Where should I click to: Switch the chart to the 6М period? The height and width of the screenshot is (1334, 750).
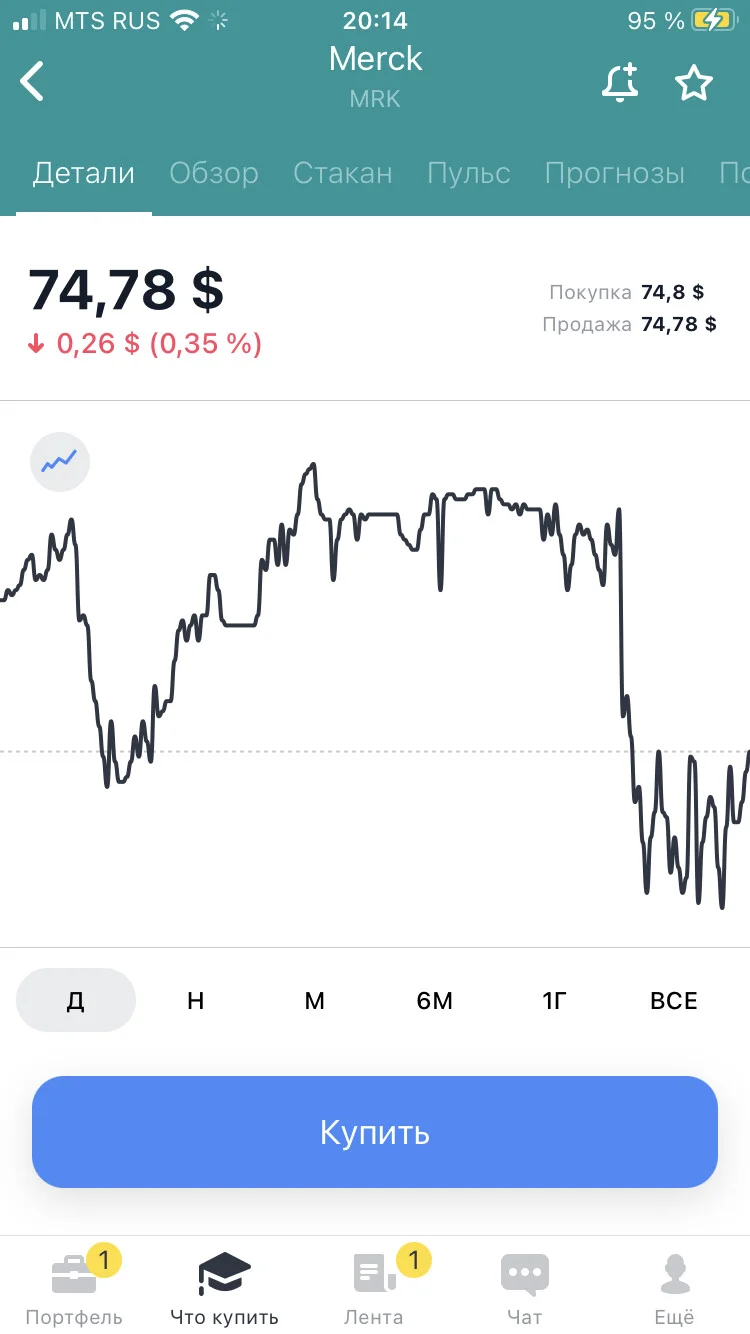pyautogui.click(x=435, y=1000)
